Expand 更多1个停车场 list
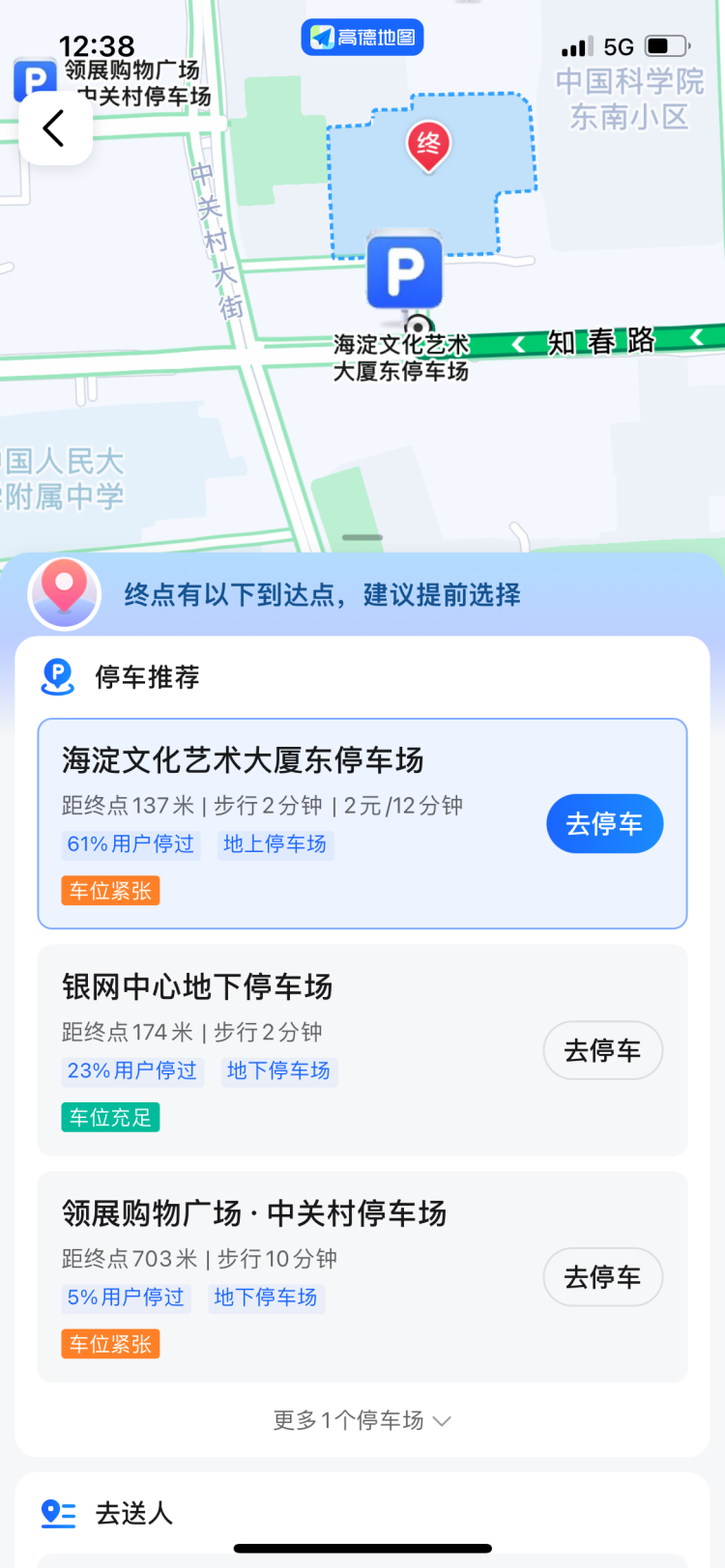 tap(362, 1420)
